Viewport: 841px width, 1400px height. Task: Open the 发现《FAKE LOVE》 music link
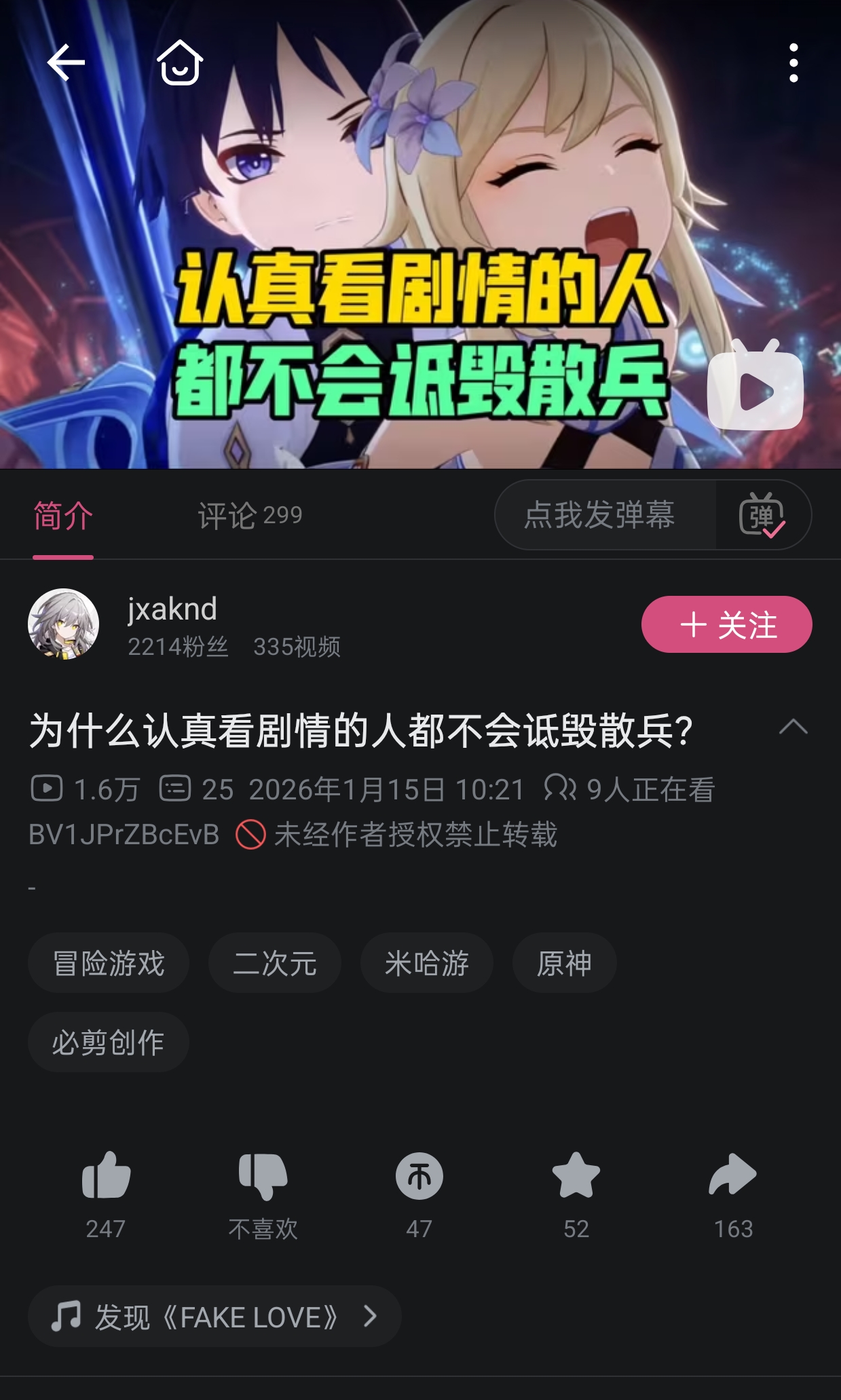(x=214, y=1317)
